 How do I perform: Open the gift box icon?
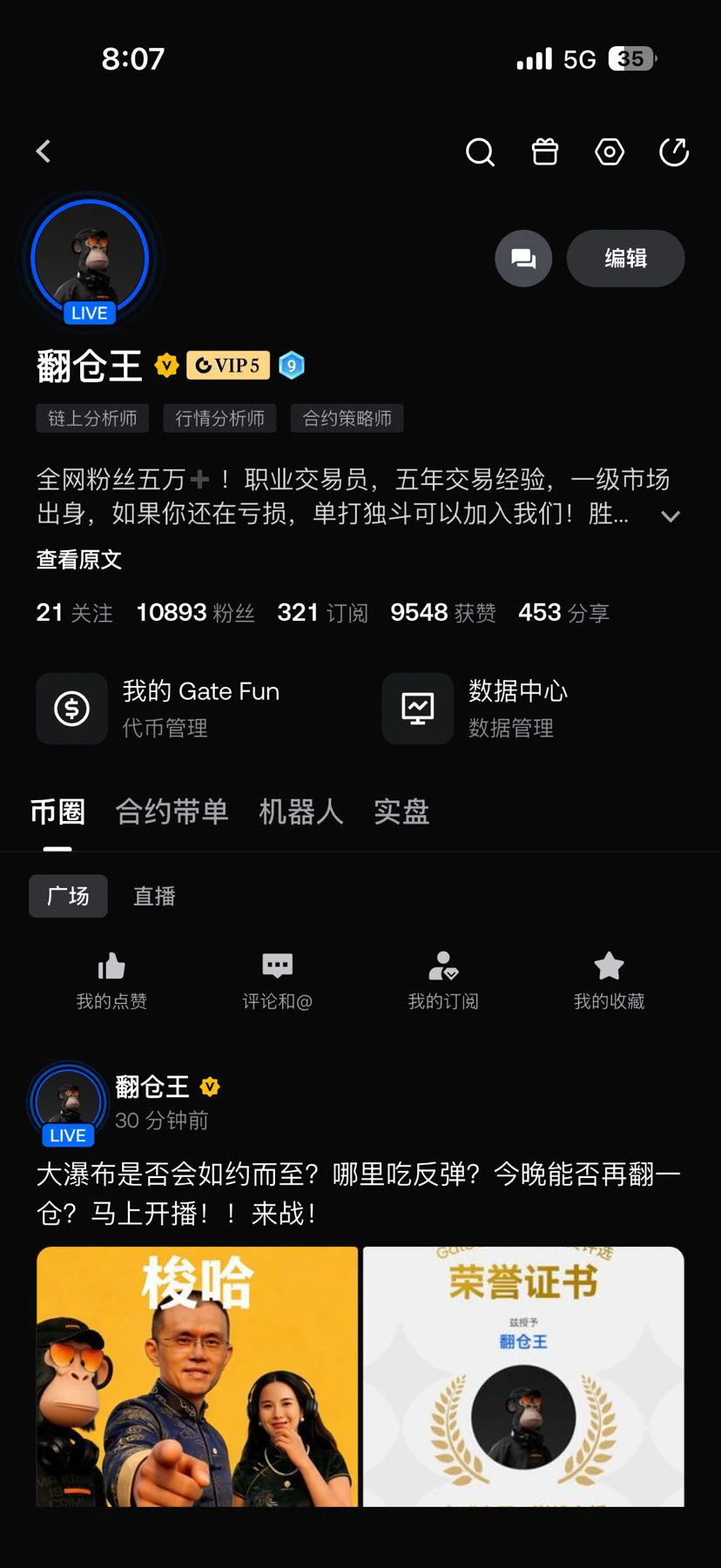[545, 151]
